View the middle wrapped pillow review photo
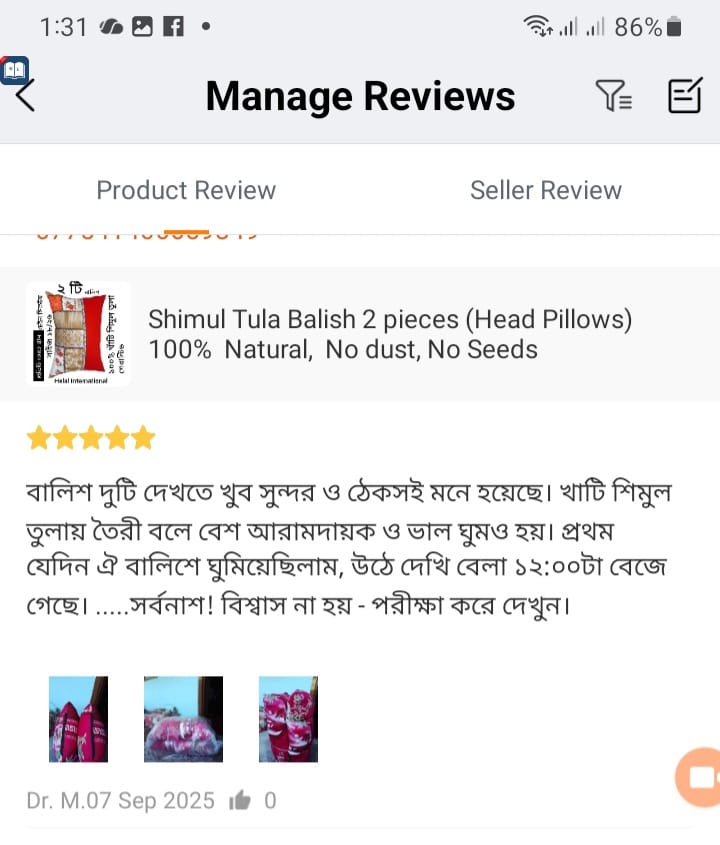 pyautogui.click(x=184, y=717)
